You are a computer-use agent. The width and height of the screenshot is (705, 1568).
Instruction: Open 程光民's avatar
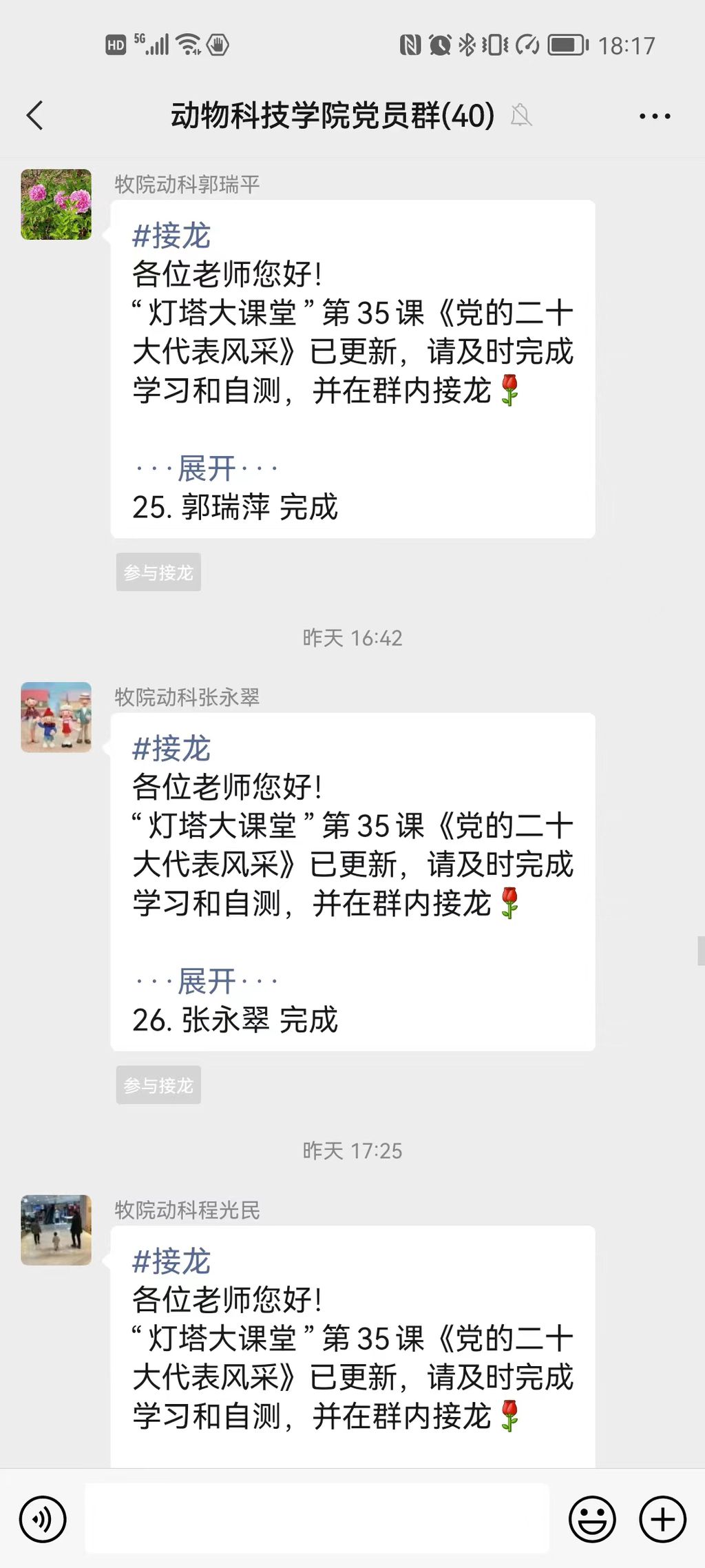pos(56,1230)
